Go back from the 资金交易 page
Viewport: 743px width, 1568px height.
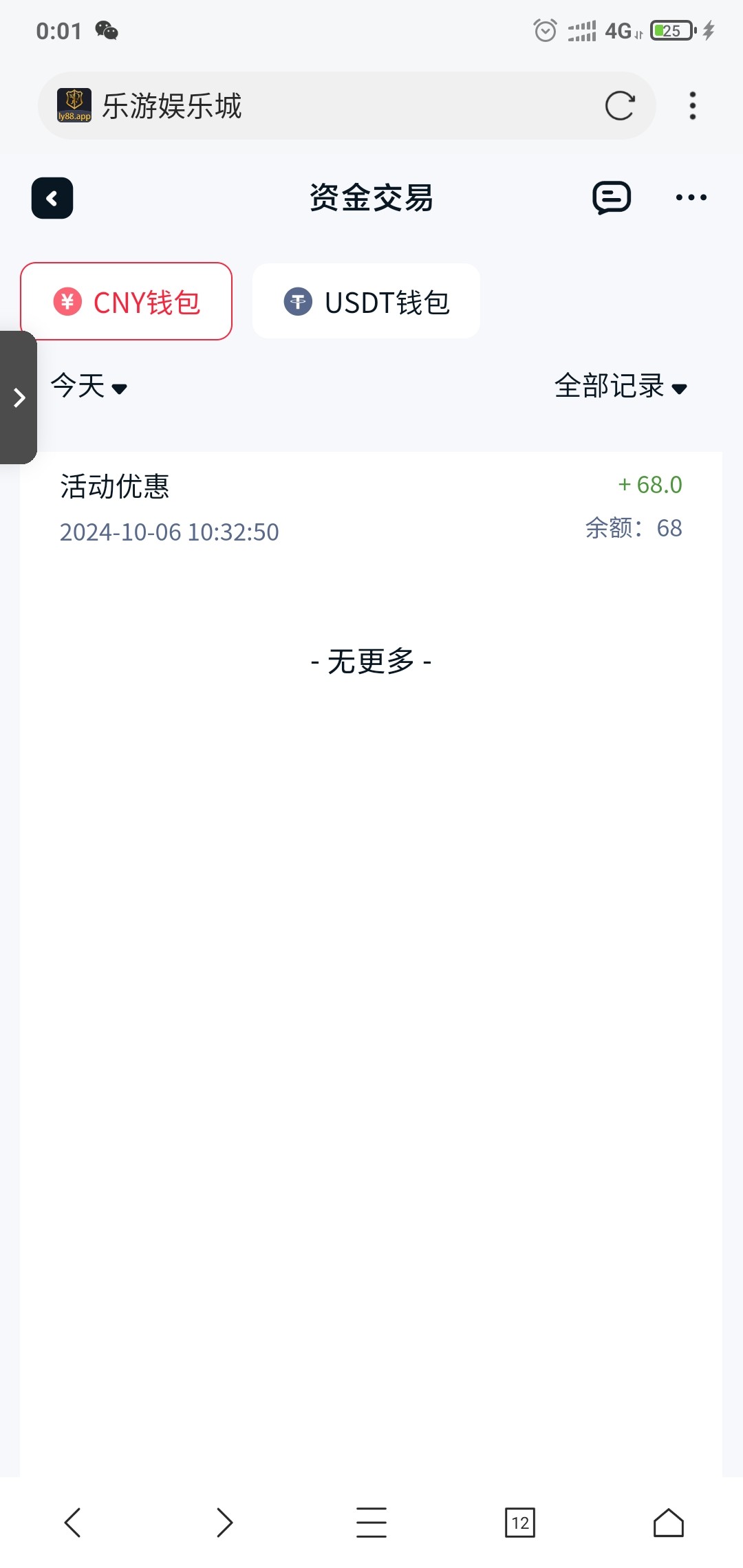52,198
